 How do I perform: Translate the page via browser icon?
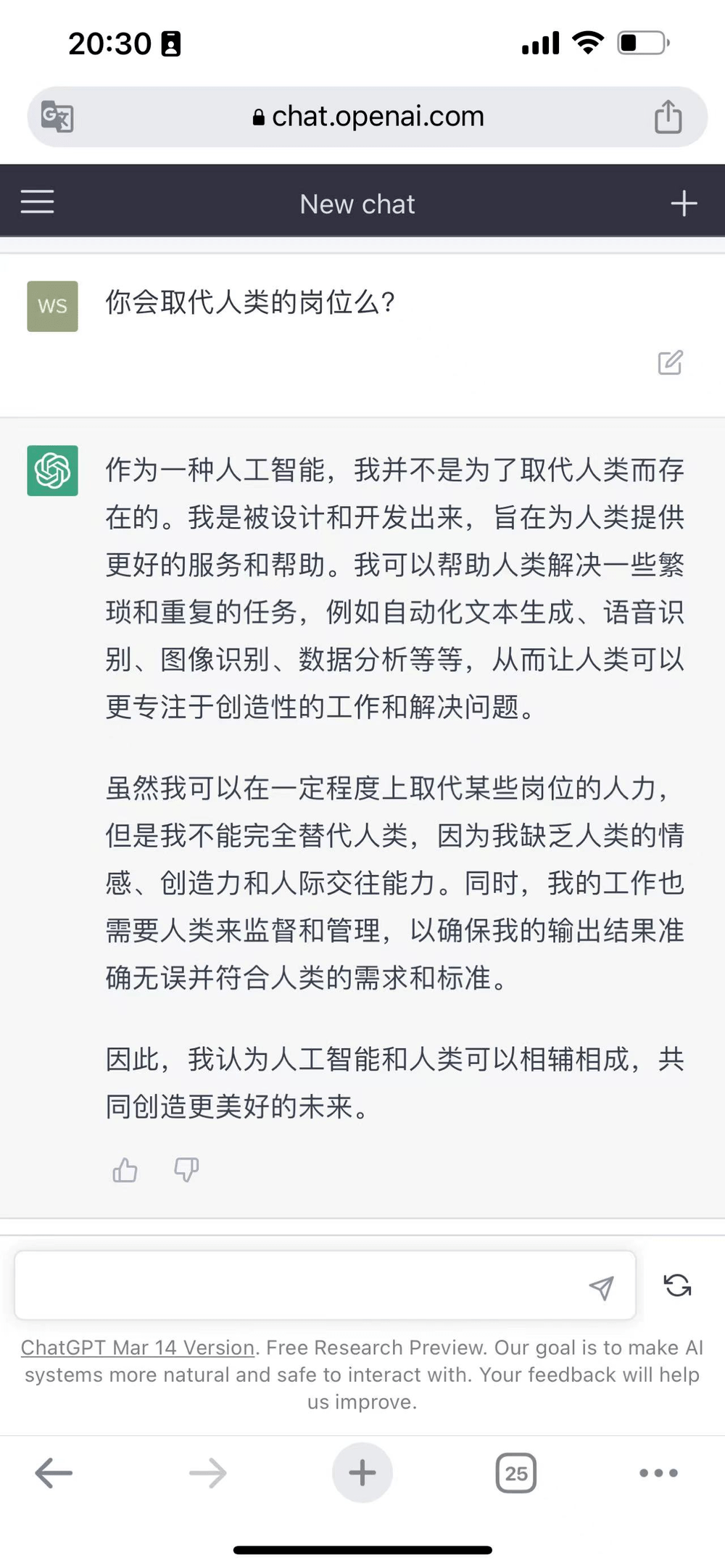pyautogui.click(x=57, y=117)
